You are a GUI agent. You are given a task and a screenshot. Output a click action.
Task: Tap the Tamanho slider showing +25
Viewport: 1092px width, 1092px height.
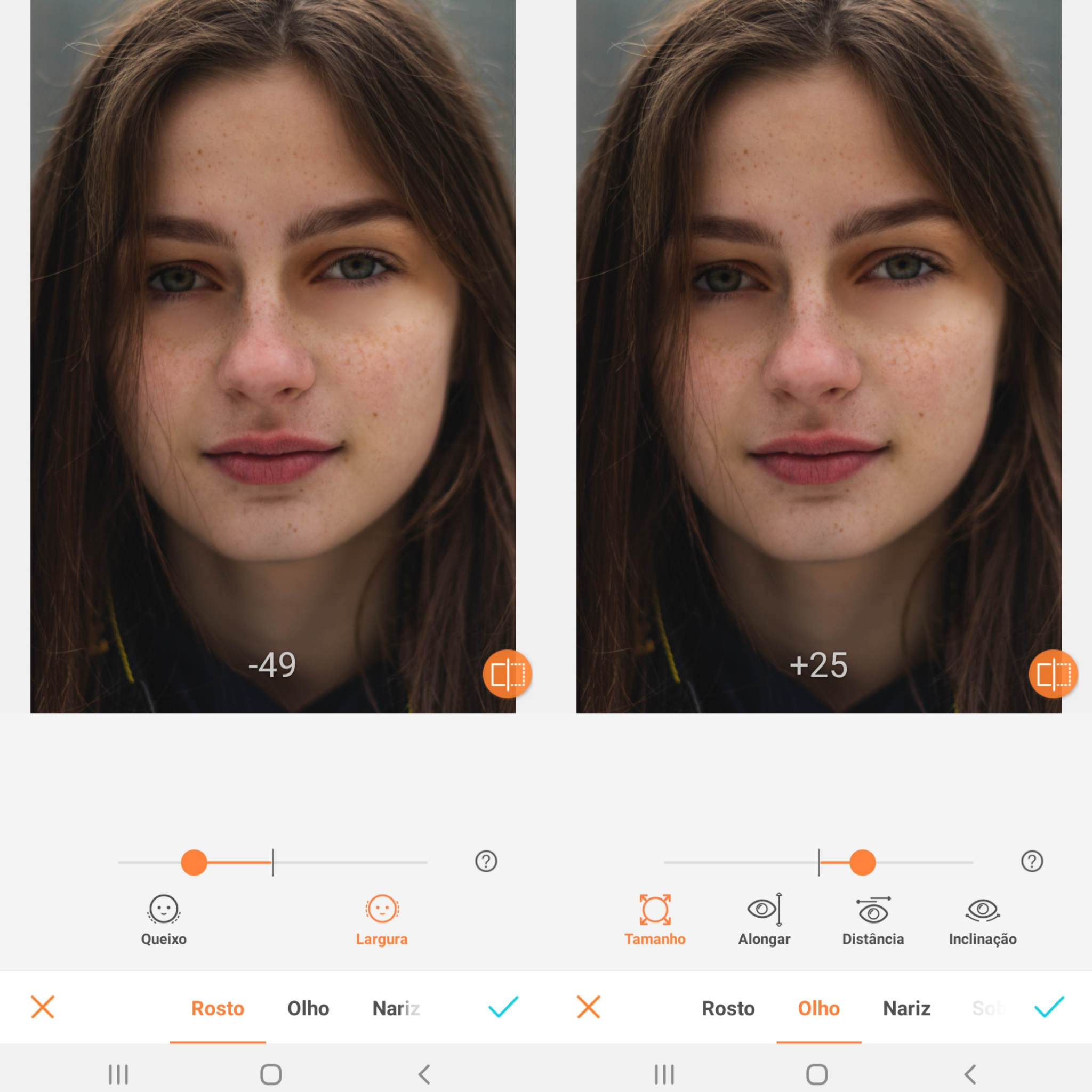[862, 863]
